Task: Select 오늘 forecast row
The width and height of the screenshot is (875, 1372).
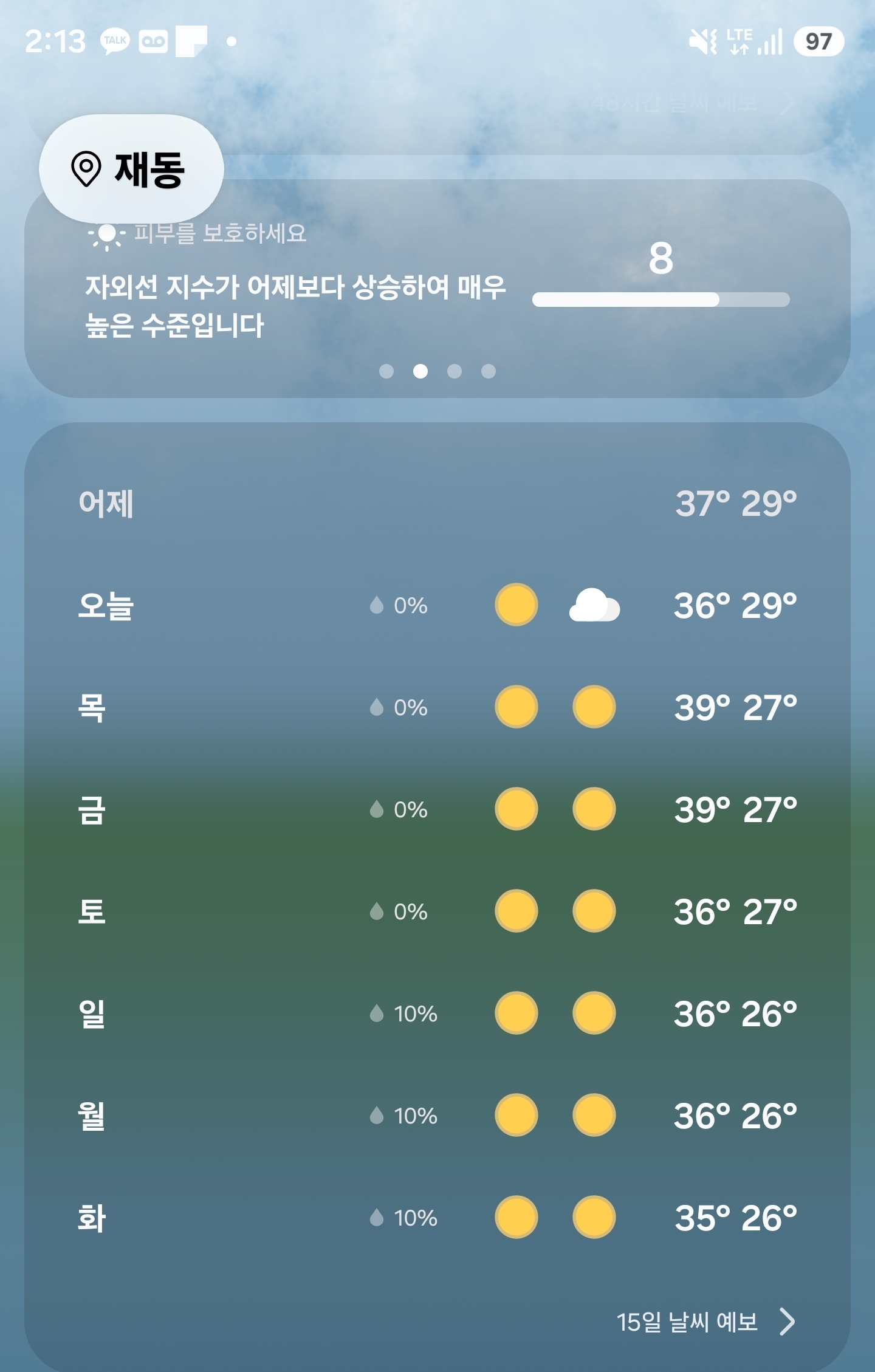Action: pyautogui.click(x=437, y=605)
